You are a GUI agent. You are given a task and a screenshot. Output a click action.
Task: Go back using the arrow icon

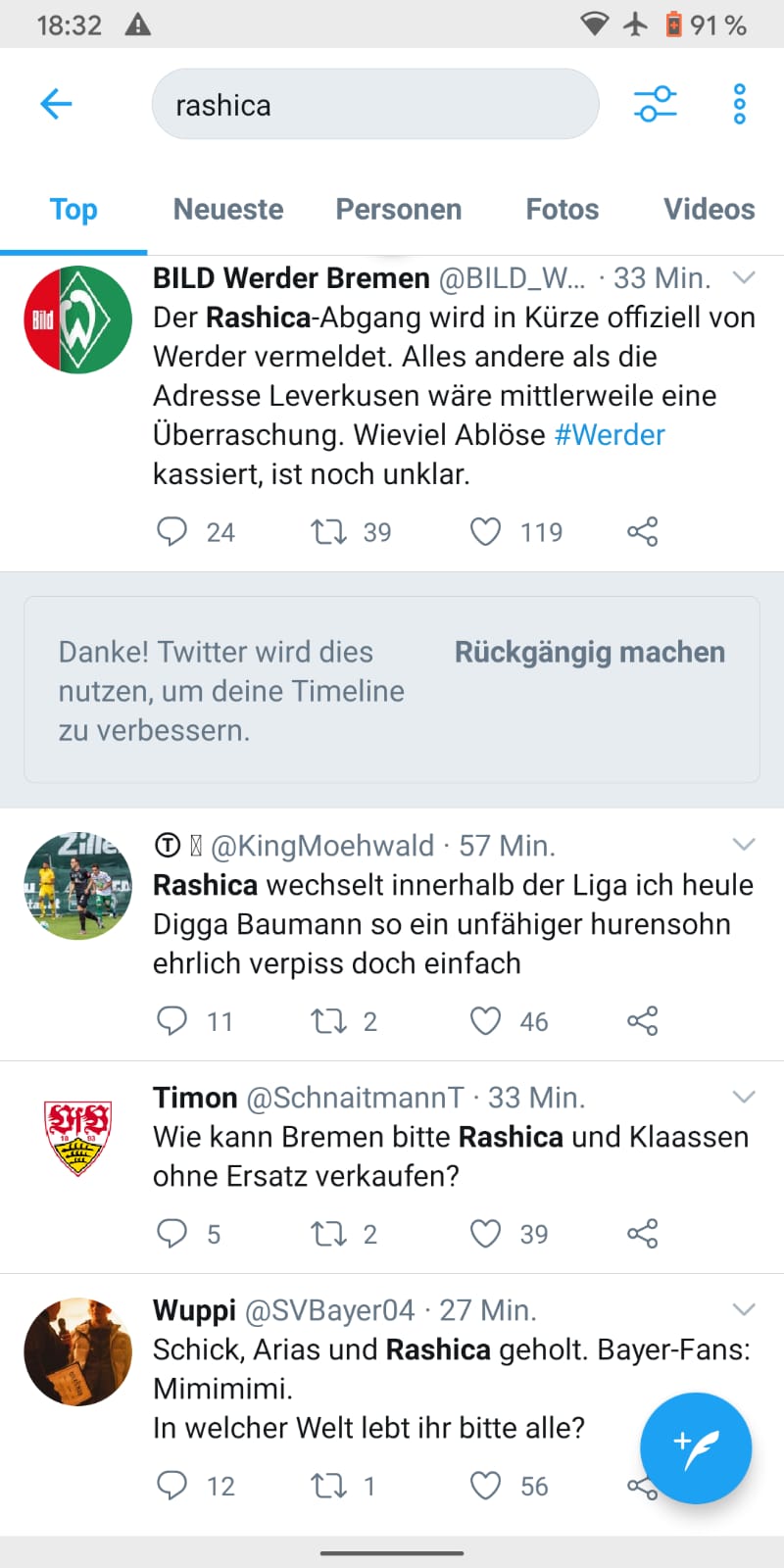[x=56, y=104]
